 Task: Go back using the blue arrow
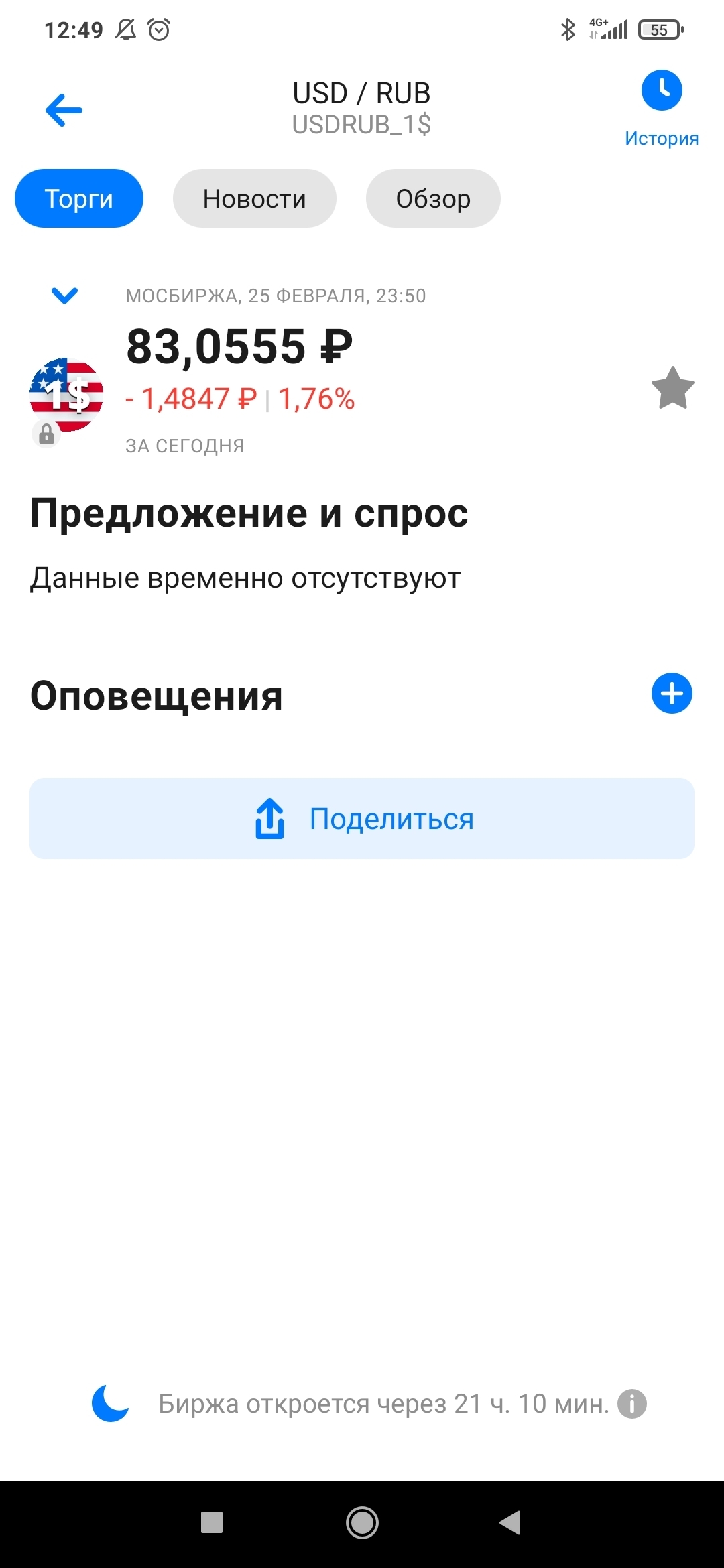tap(64, 110)
